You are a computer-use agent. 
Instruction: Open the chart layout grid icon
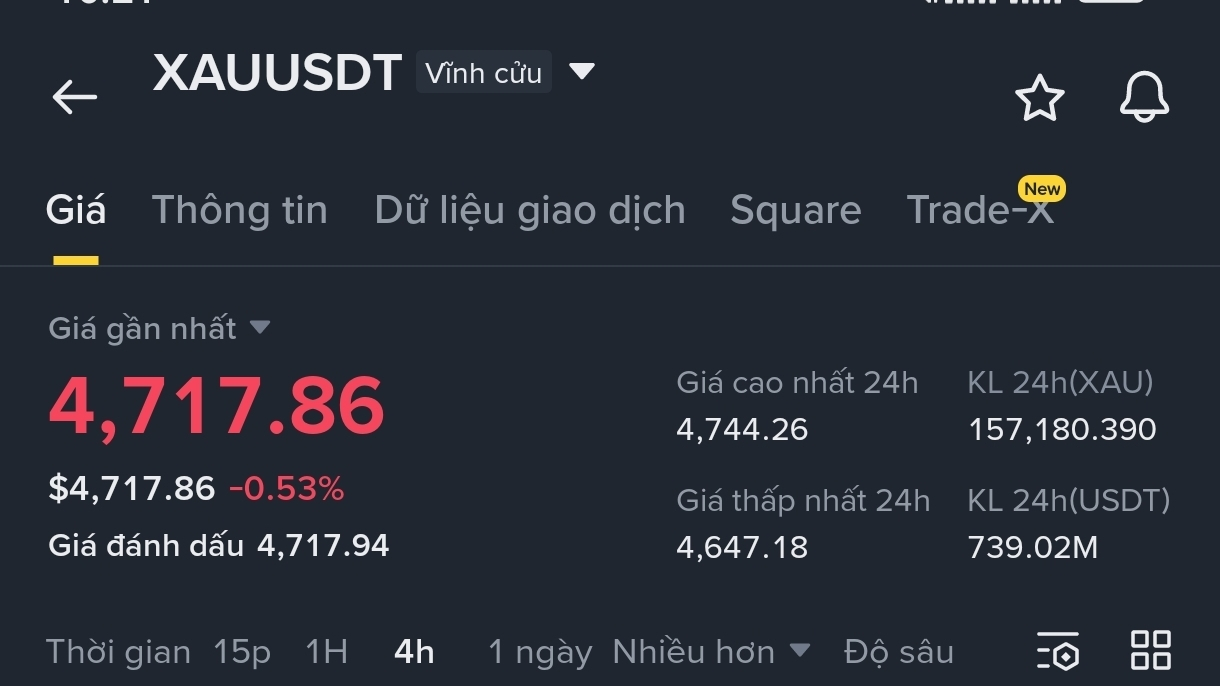(x=1151, y=650)
